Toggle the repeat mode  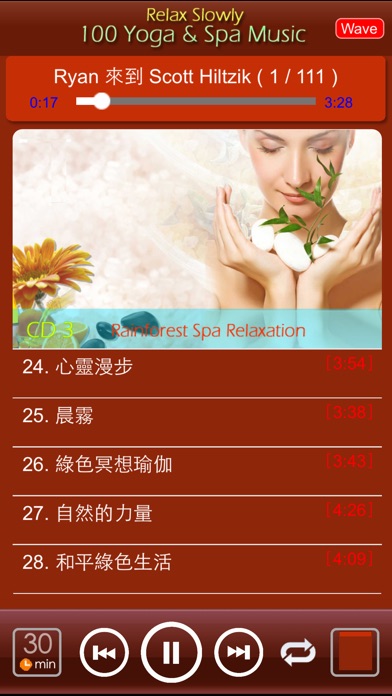click(x=298, y=653)
